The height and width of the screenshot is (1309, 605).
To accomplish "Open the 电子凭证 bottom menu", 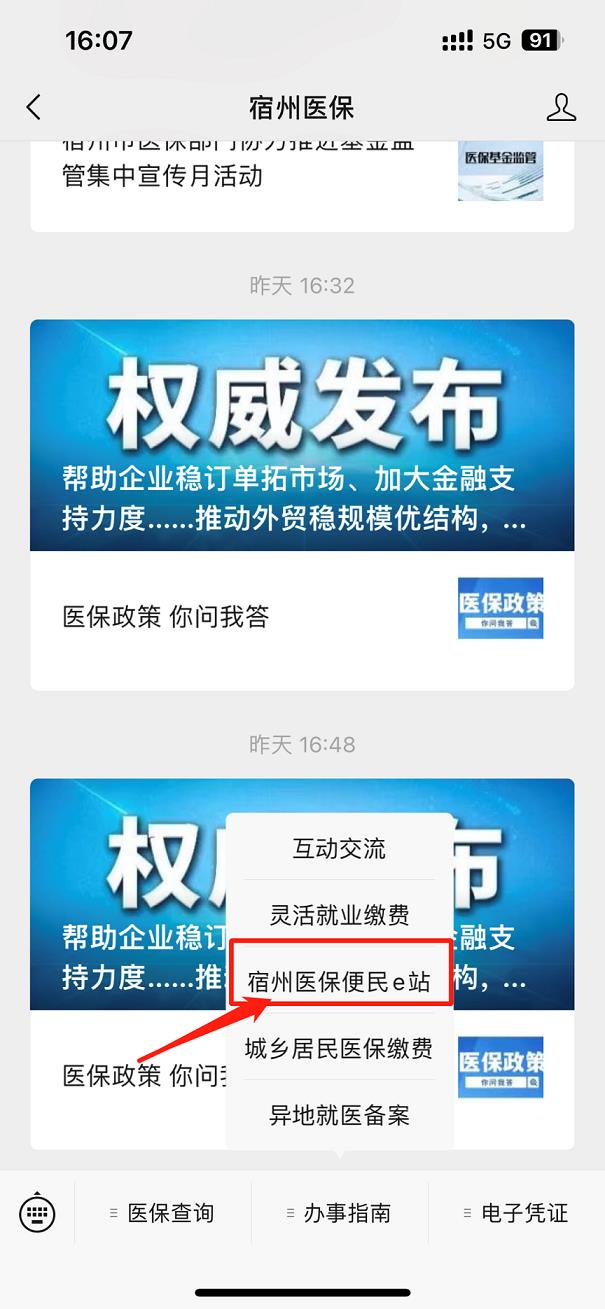I will pos(516,1213).
